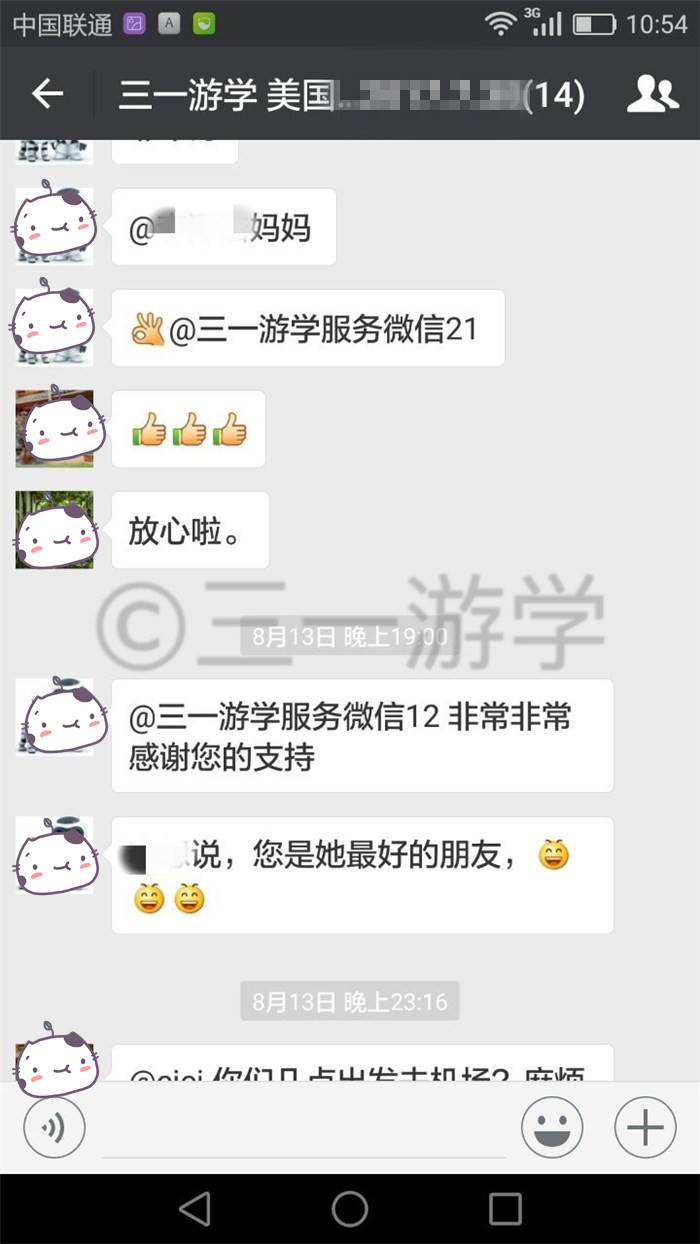Screen dimensions: 700x1244
Task: Open the recent apps overview
Action: (x=505, y=1208)
